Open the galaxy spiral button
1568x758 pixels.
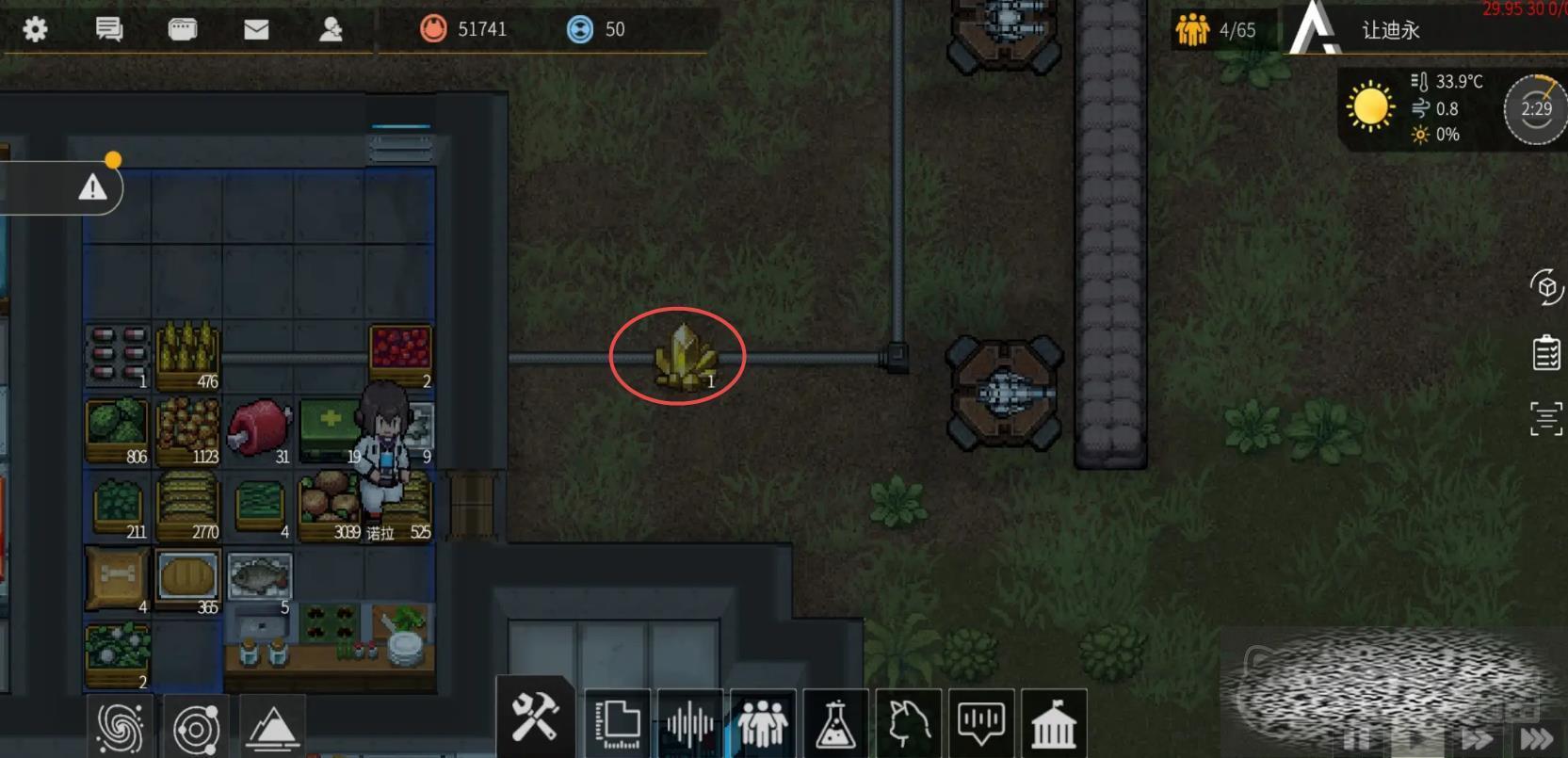(121, 729)
